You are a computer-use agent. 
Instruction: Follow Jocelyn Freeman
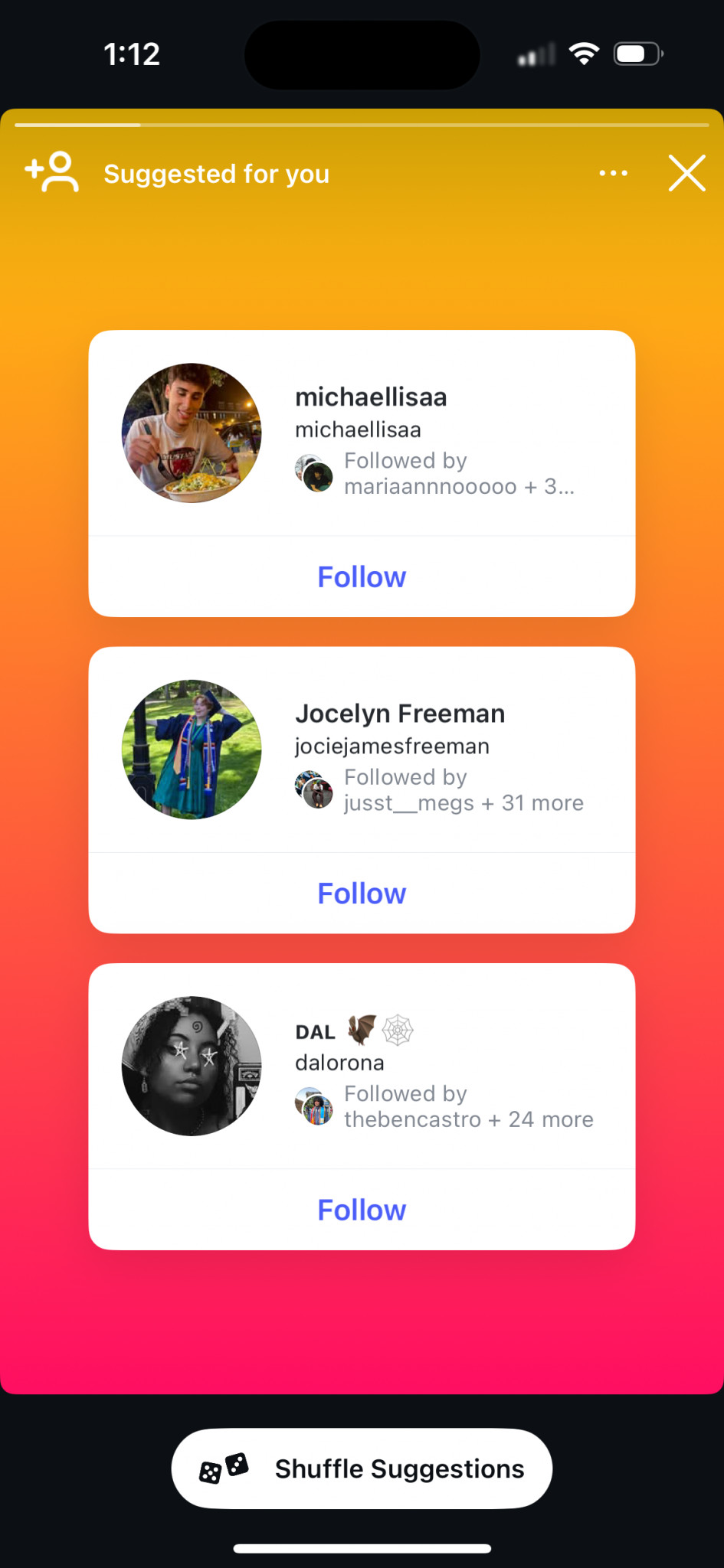pyautogui.click(x=362, y=893)
